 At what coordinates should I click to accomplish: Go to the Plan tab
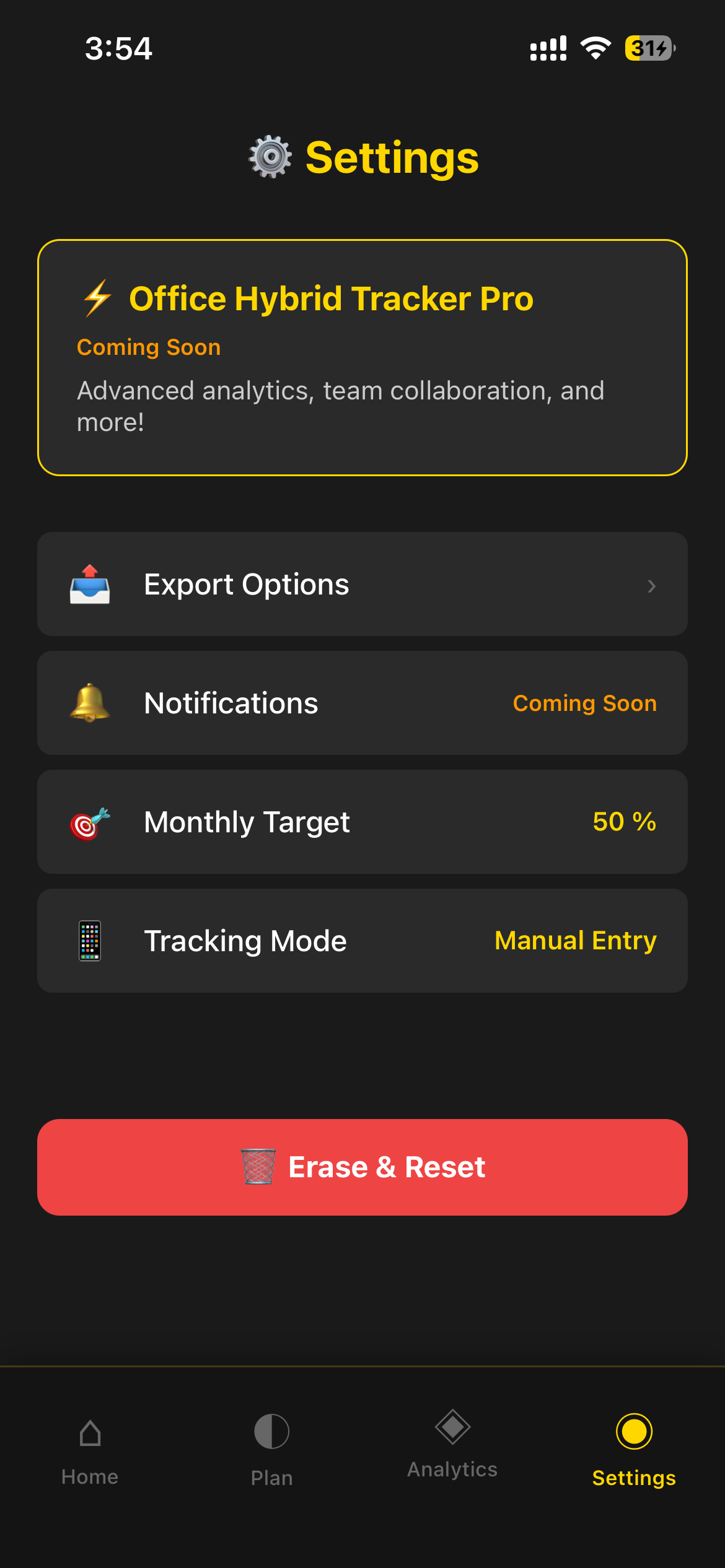[271, 1450]
